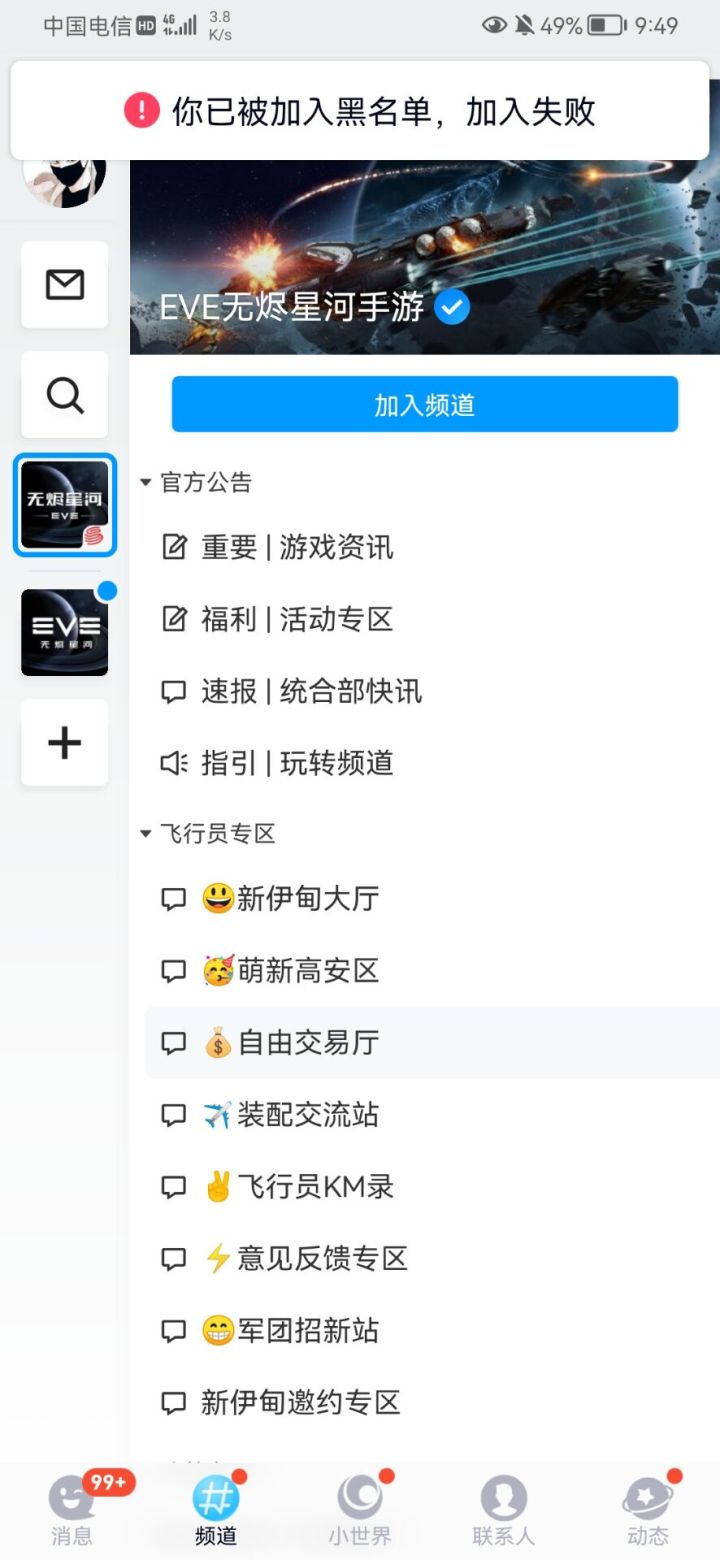Collapse the 官方公告 category
Screen dimensions: 720x1560
[x=197, y=483]
